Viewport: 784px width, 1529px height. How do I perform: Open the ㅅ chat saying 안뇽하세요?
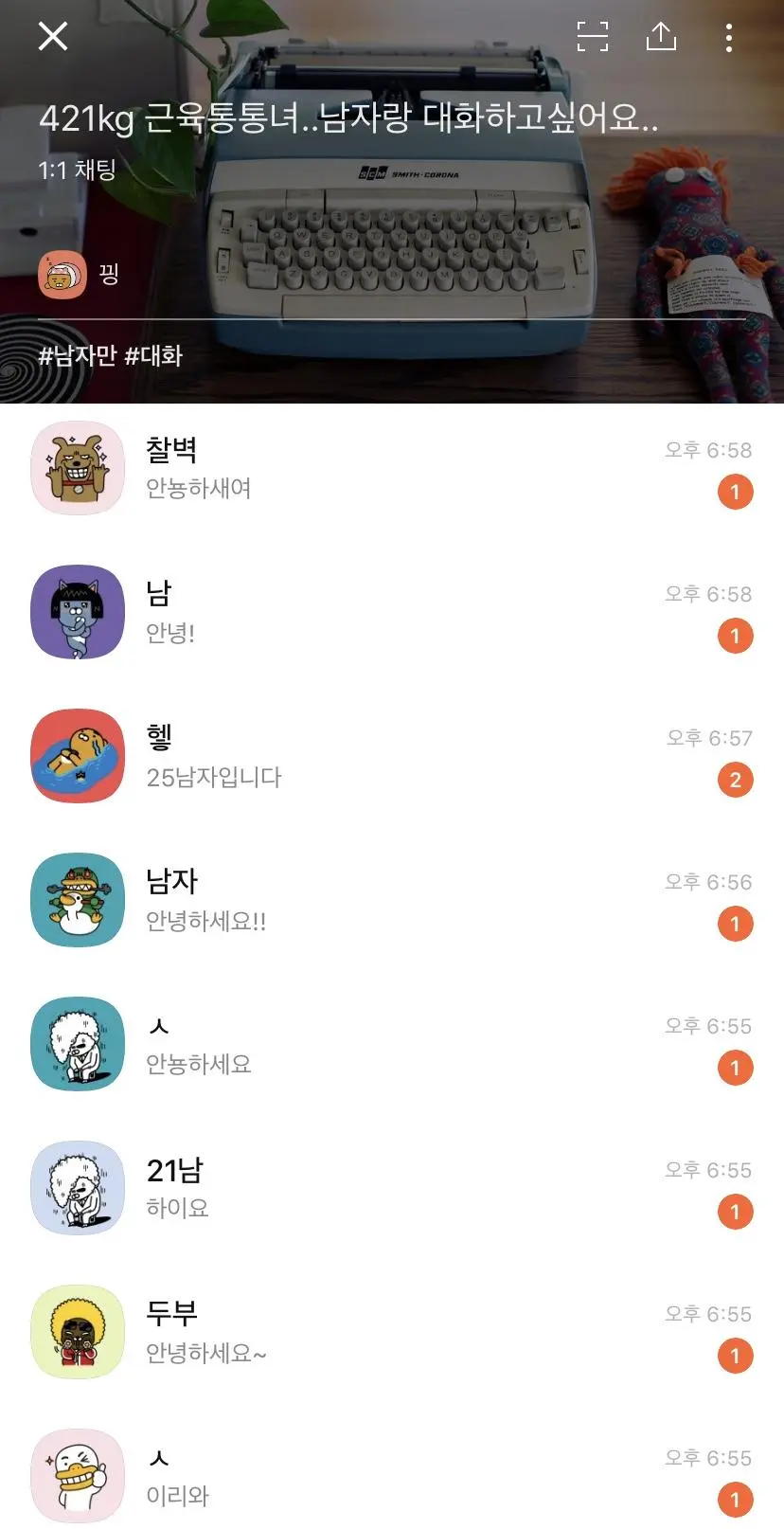[392, 1045]
